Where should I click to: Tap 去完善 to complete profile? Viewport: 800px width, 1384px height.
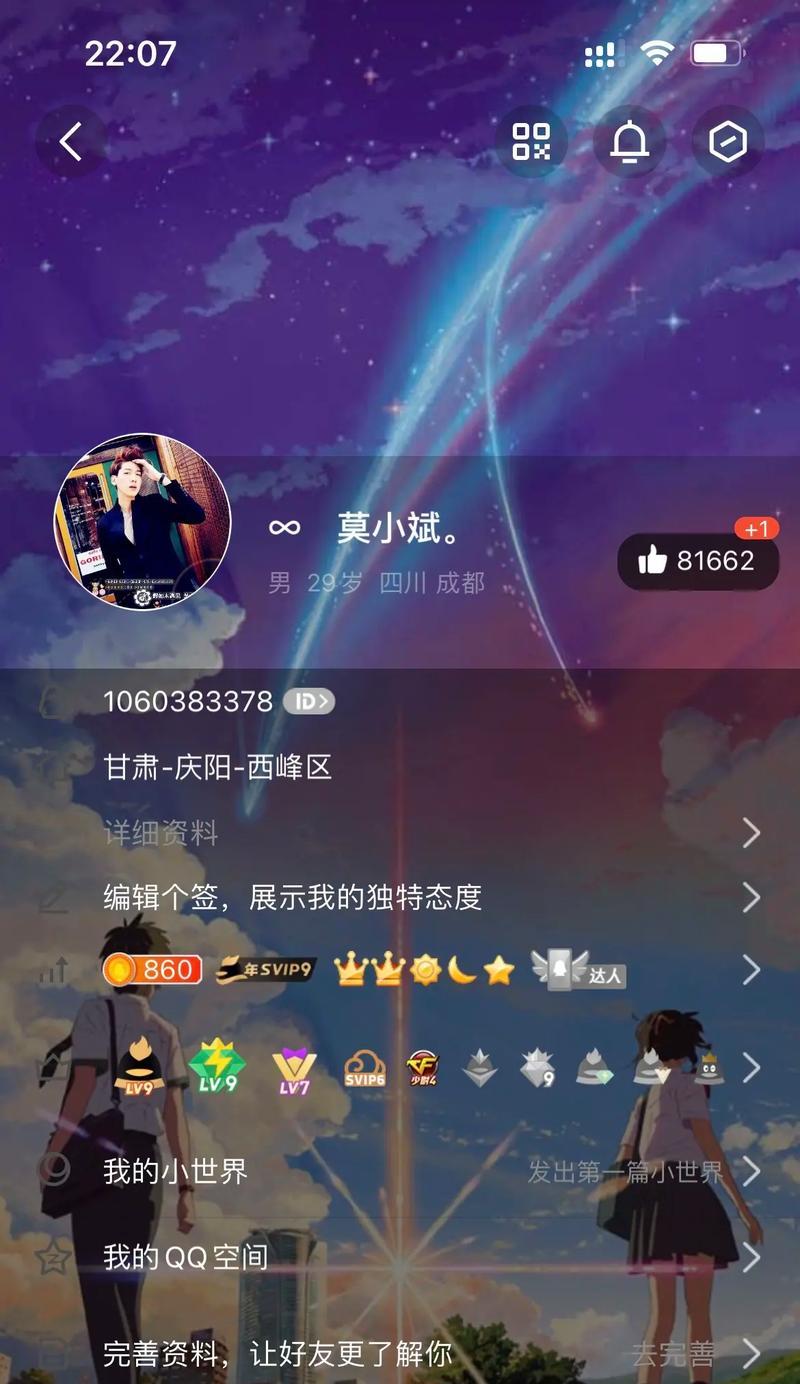(x=673, y=1355)
